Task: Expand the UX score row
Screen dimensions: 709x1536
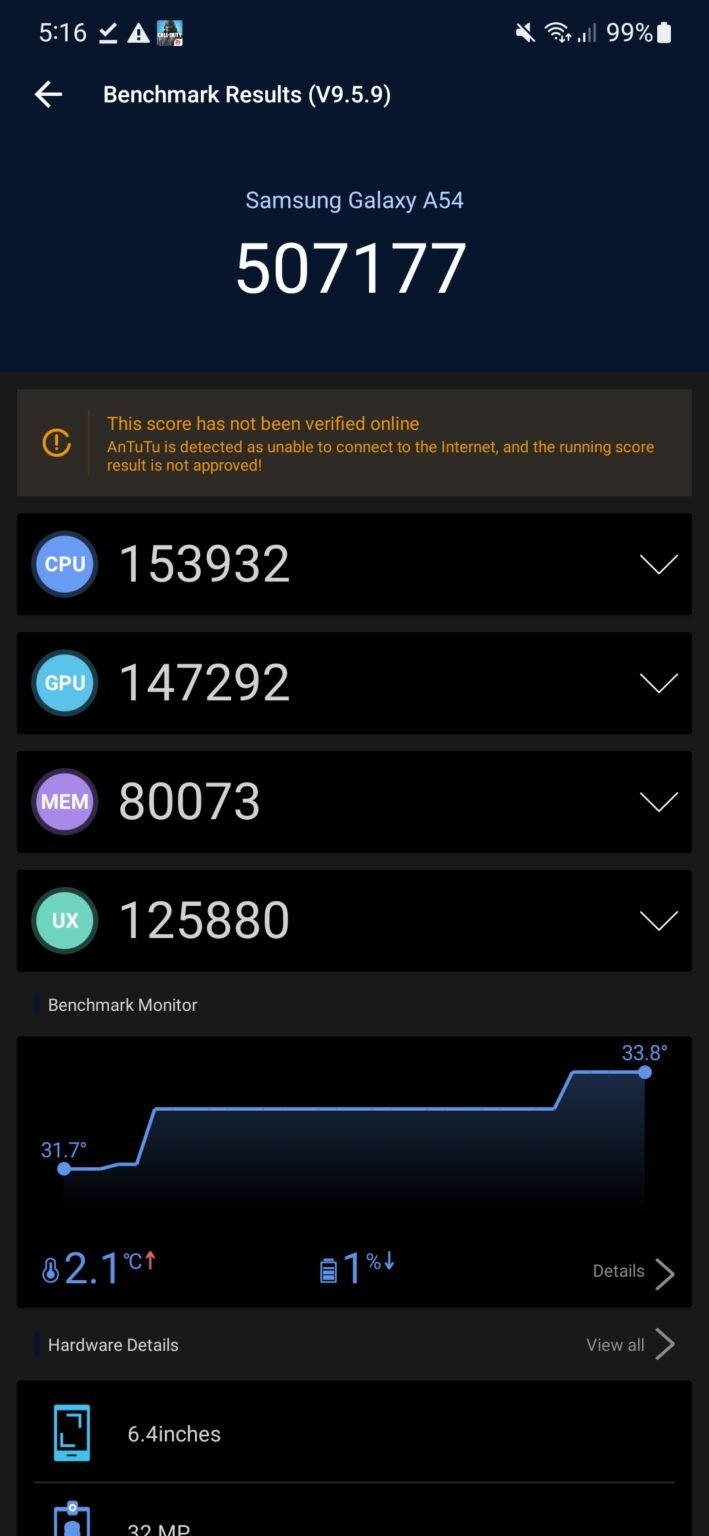Action: (658, 920)
